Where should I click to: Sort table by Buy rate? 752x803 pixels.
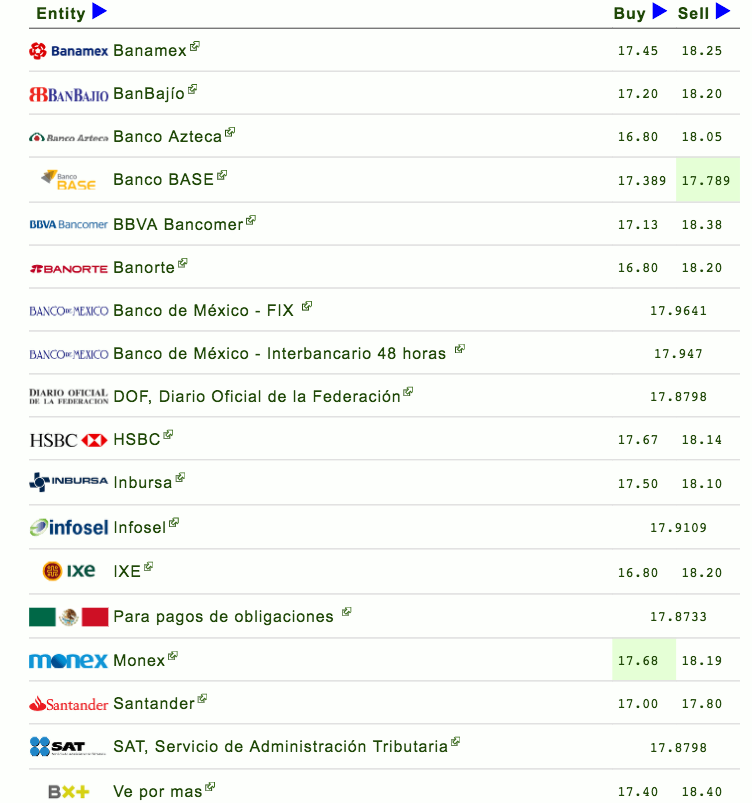659,12
